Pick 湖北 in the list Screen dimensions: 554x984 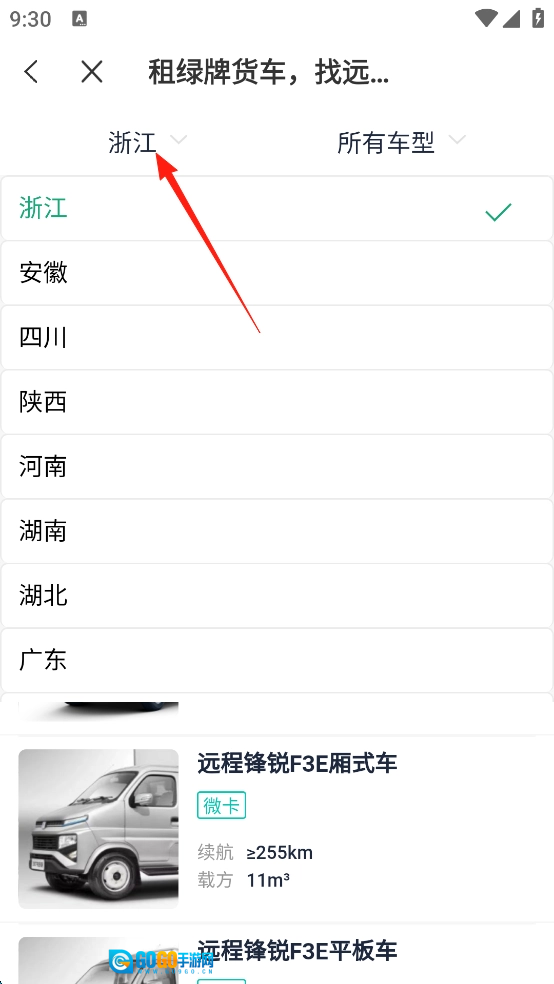tap(277, 596)
